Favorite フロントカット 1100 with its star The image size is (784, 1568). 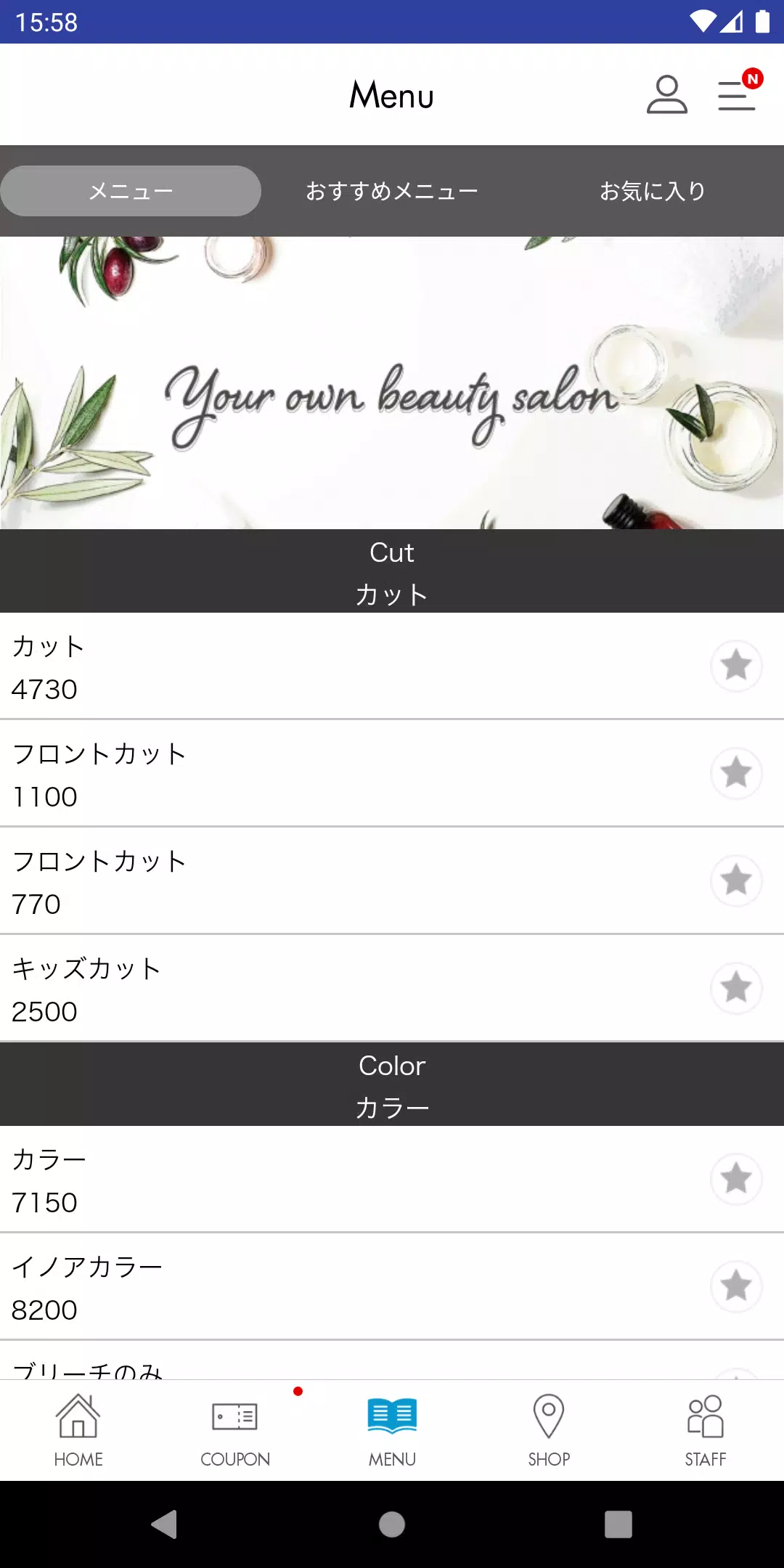click(736, 773)
